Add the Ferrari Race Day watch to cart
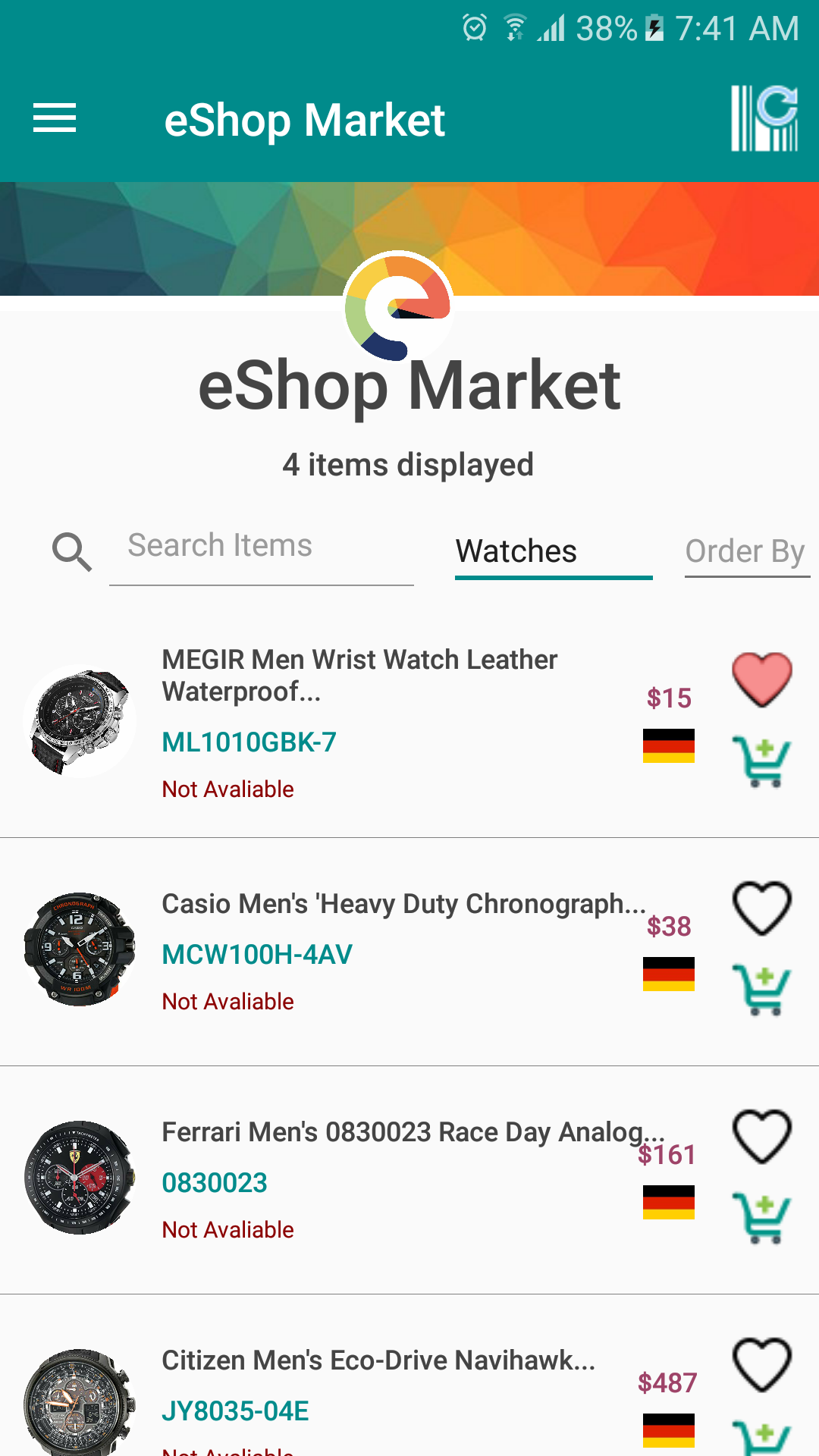The width and height of the screenshot is (819, 1456). coord(761,1213)
